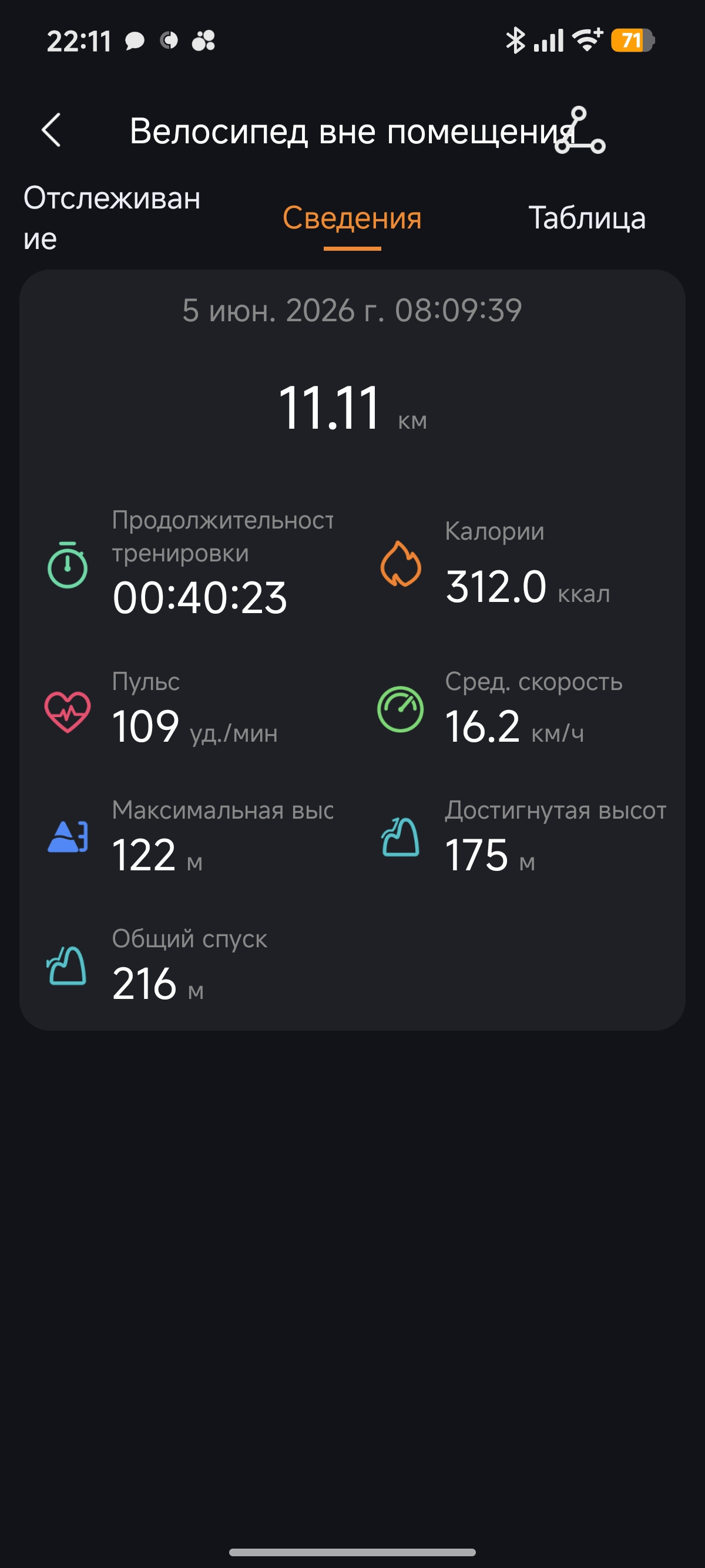The image size is (705, 1568).
Task: Go back using the arrow icon
Action: pos(51,130)
